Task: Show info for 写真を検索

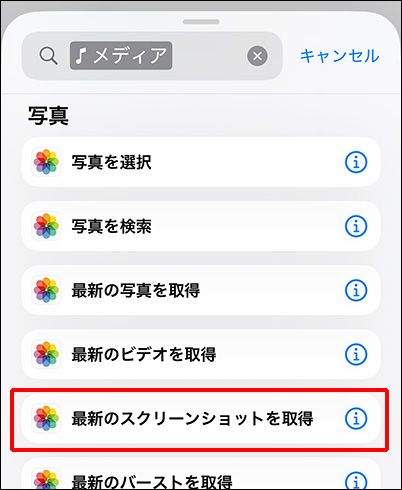Action: click(356, 226)
